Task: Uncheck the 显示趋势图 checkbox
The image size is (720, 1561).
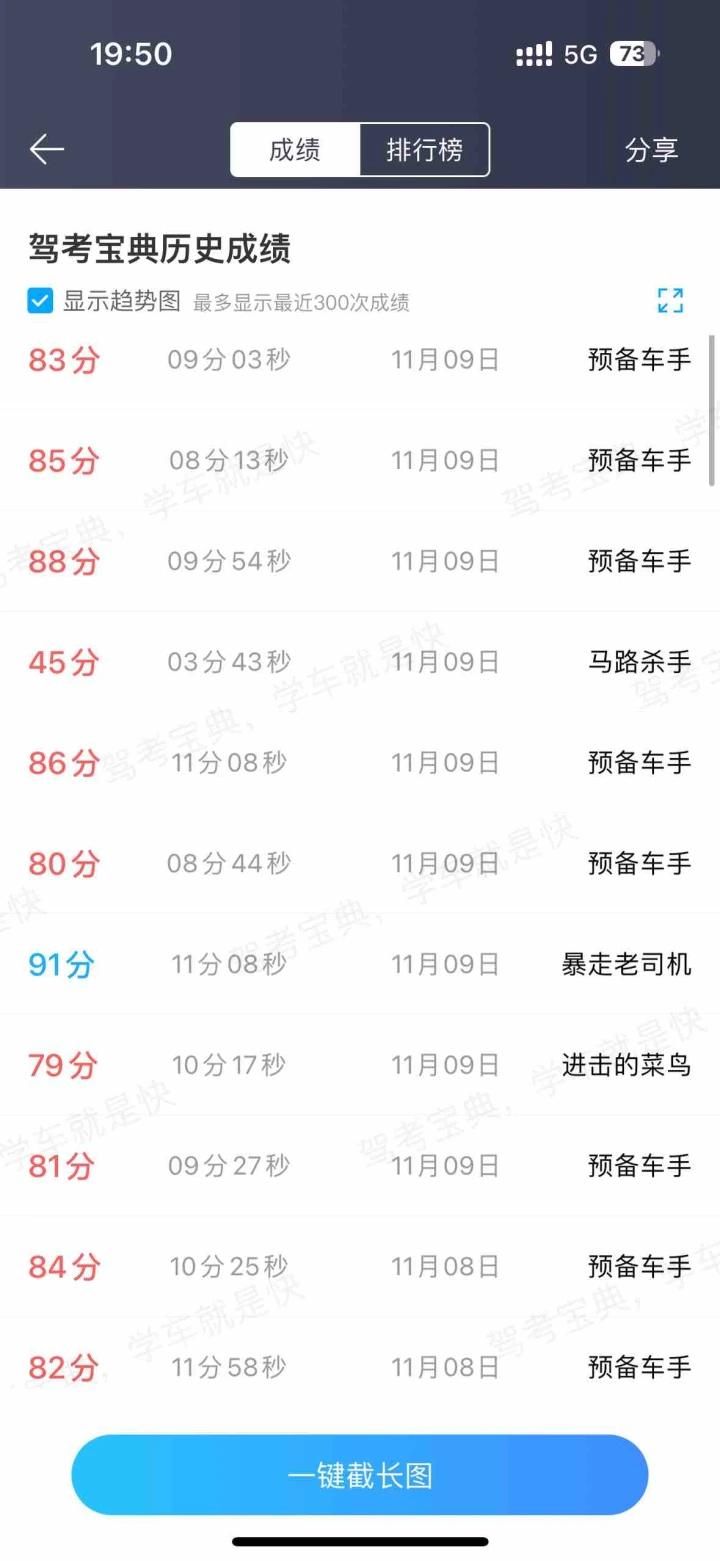Action: point(40,301)
